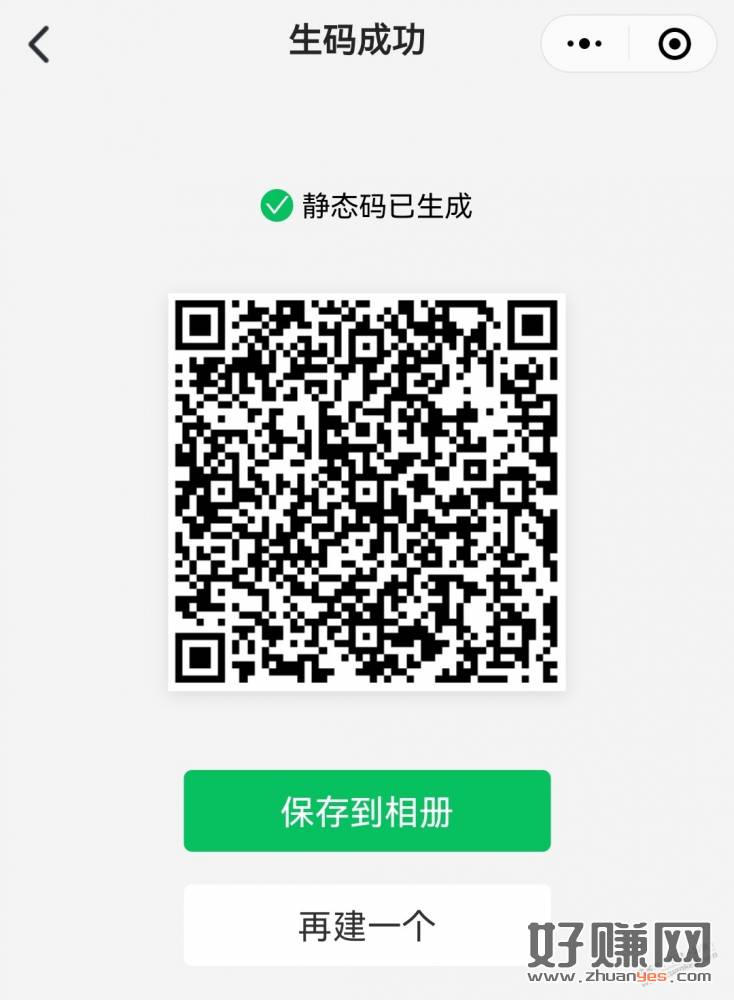Create another code with 再建一个
The height and width of the screenshot is (1000, 734).
point(367,925)
